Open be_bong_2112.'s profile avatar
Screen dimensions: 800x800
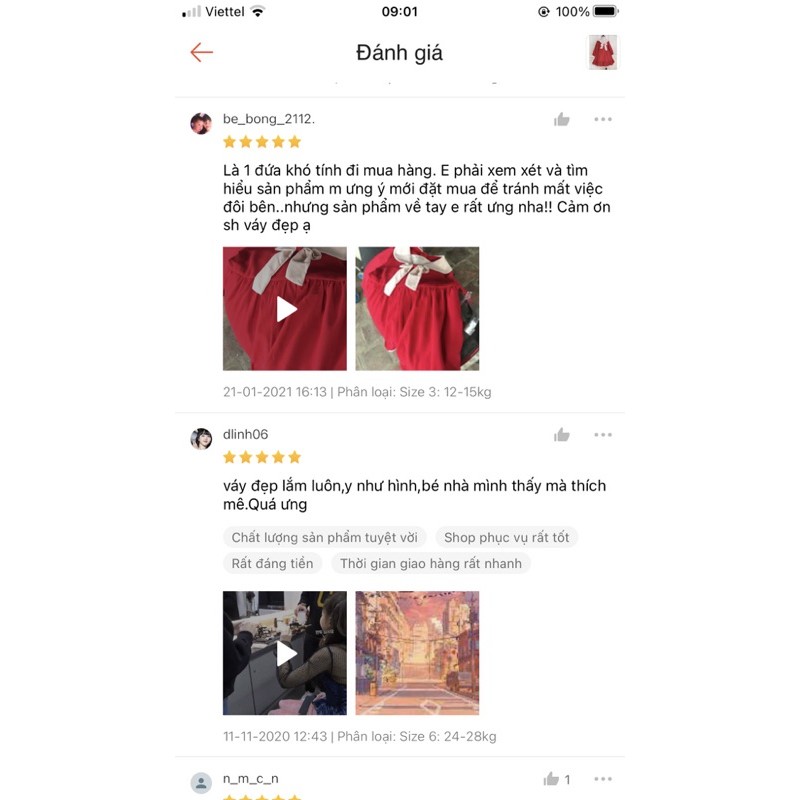coord(201,123)
